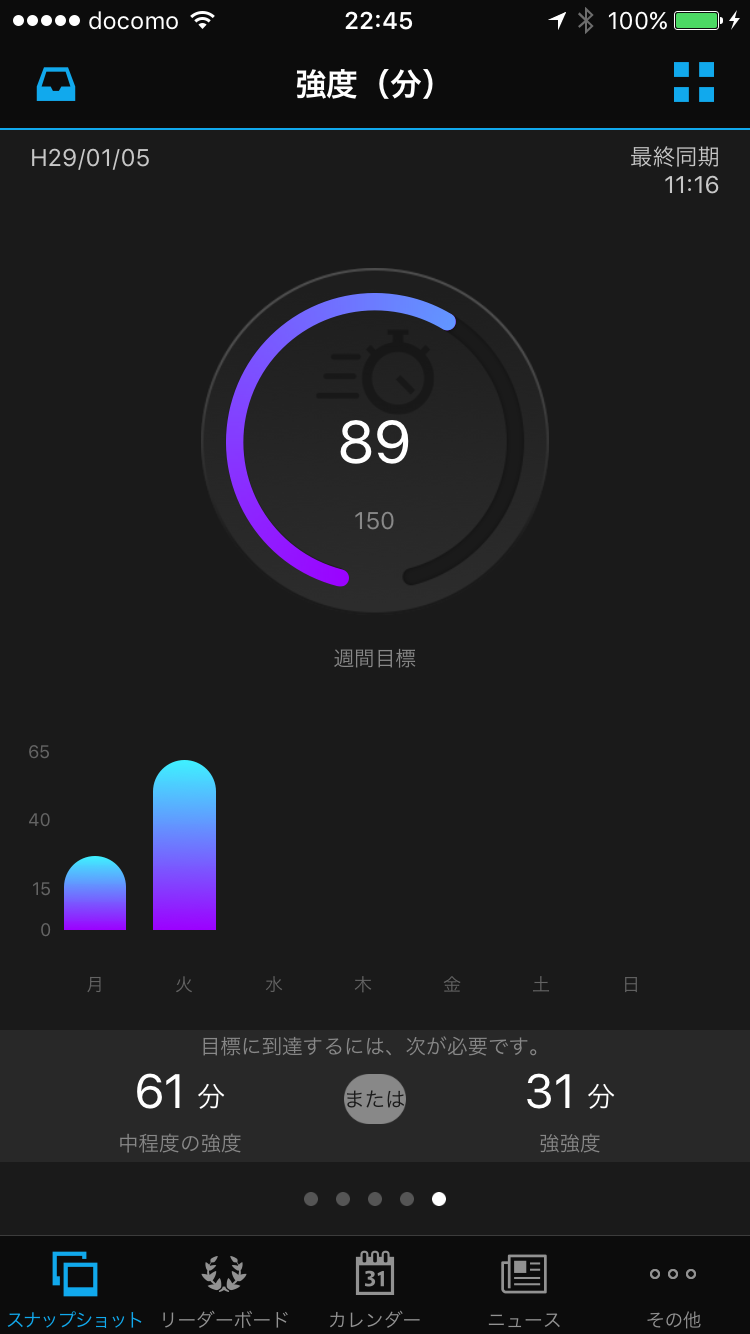Tap the weekly goal intensity ring
This screenshot has width=750, height=1334.
[x=375, y=441]
